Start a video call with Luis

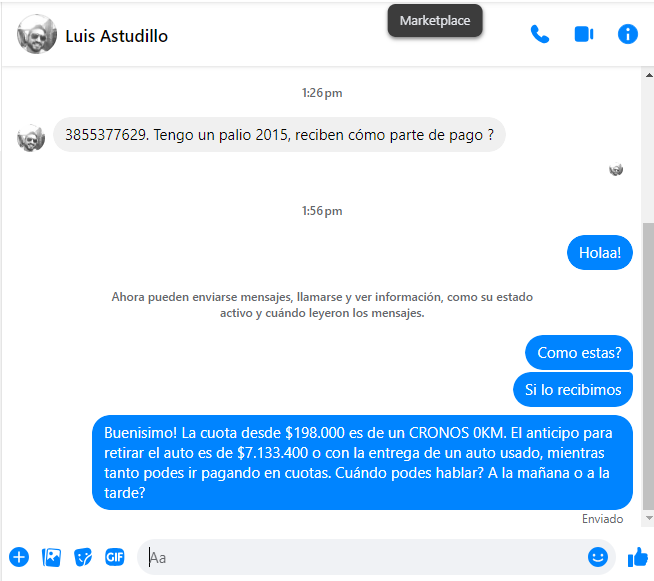click(x=584, y=35)
